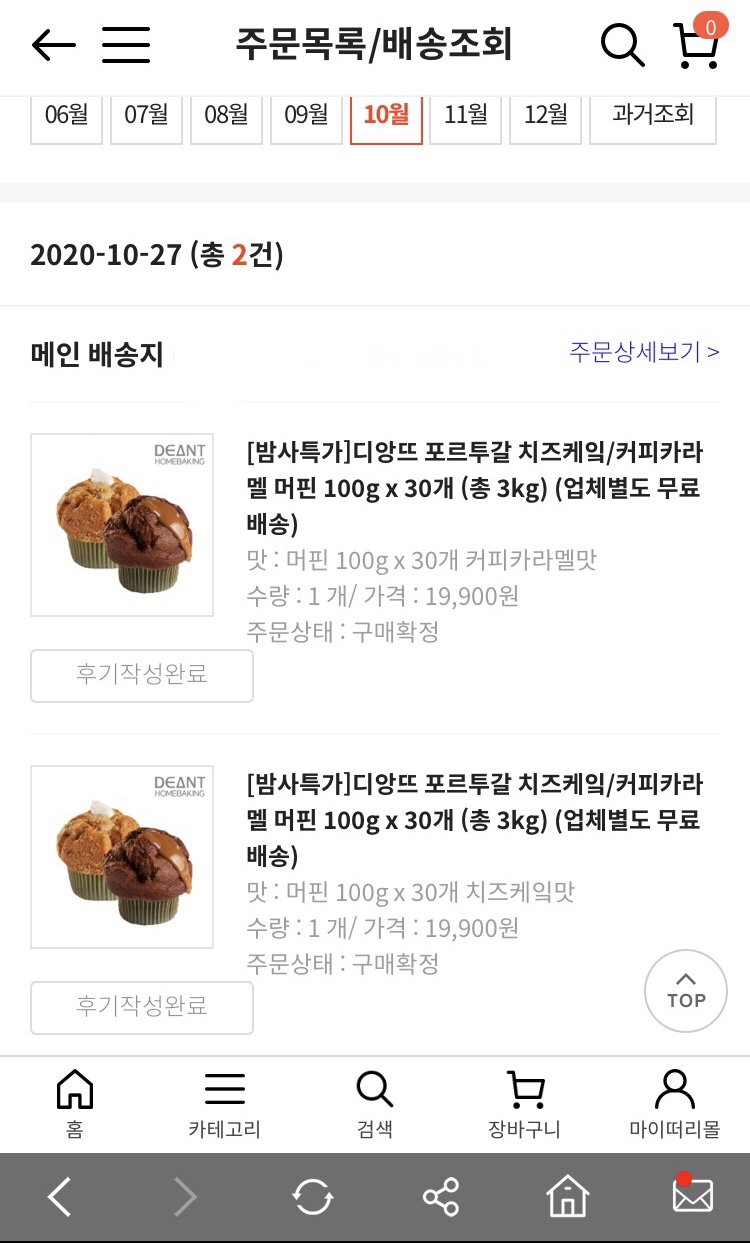Choose 과거조회 to view past orders
This screenshot has height=1243, width=750.
point(653,117)
